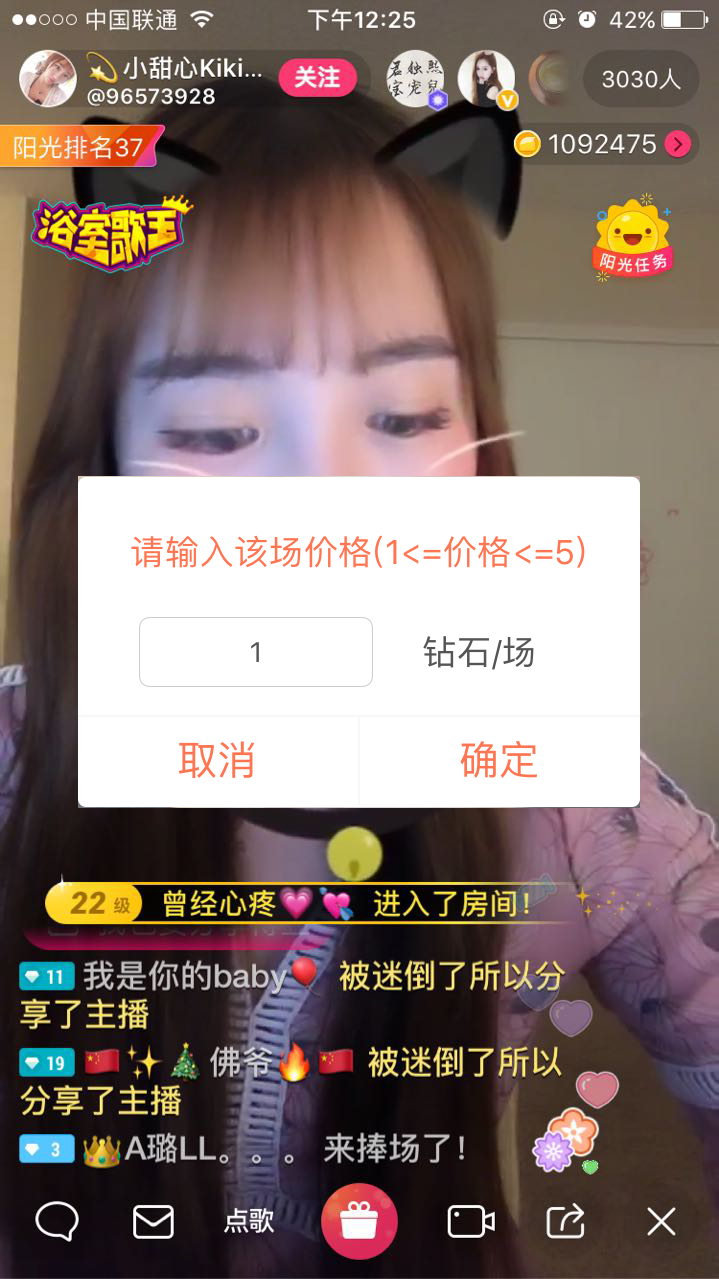The image size is (719, 1279).
Task: Tap 点歌 to request a song
Action: [x=249, y=1221]
